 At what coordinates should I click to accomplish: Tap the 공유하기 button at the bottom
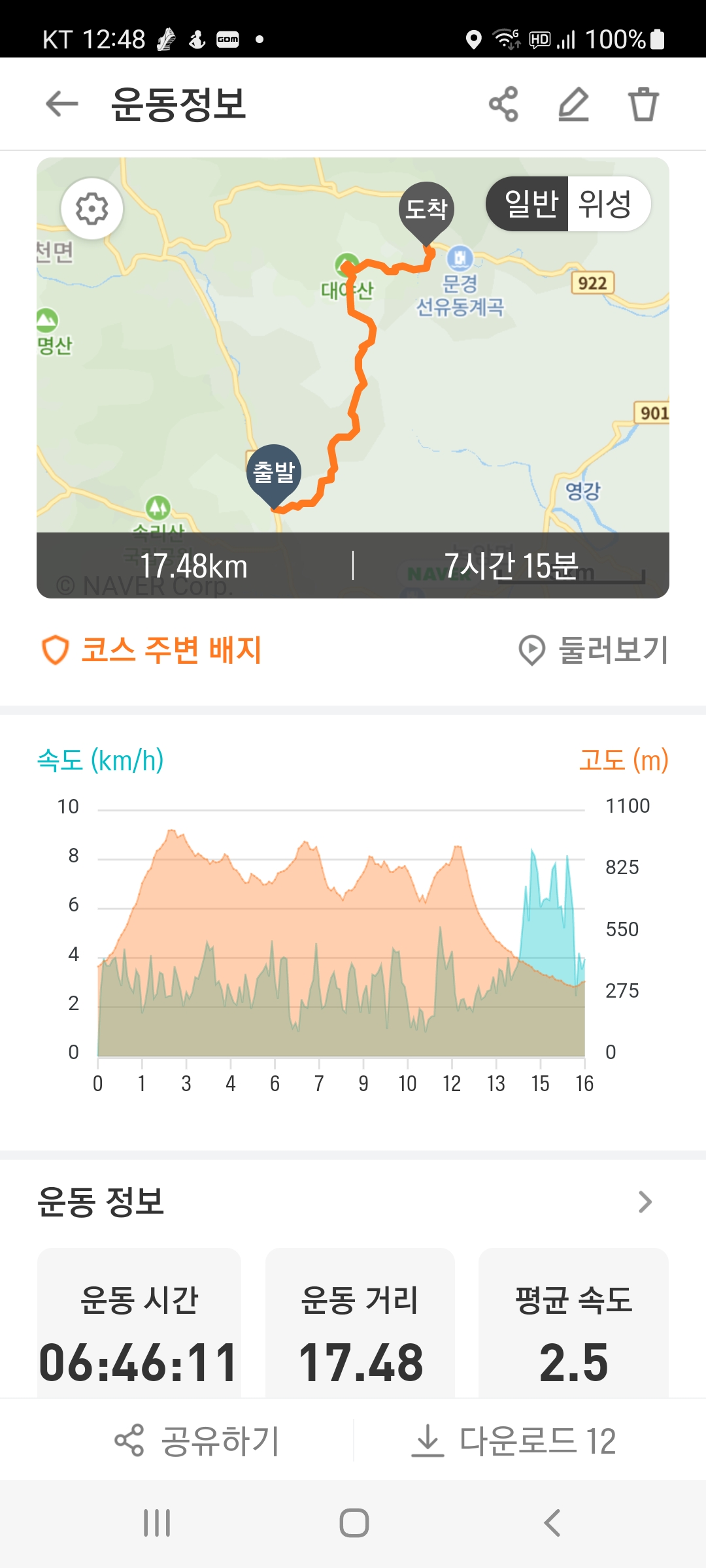(x=197, y=1441)
